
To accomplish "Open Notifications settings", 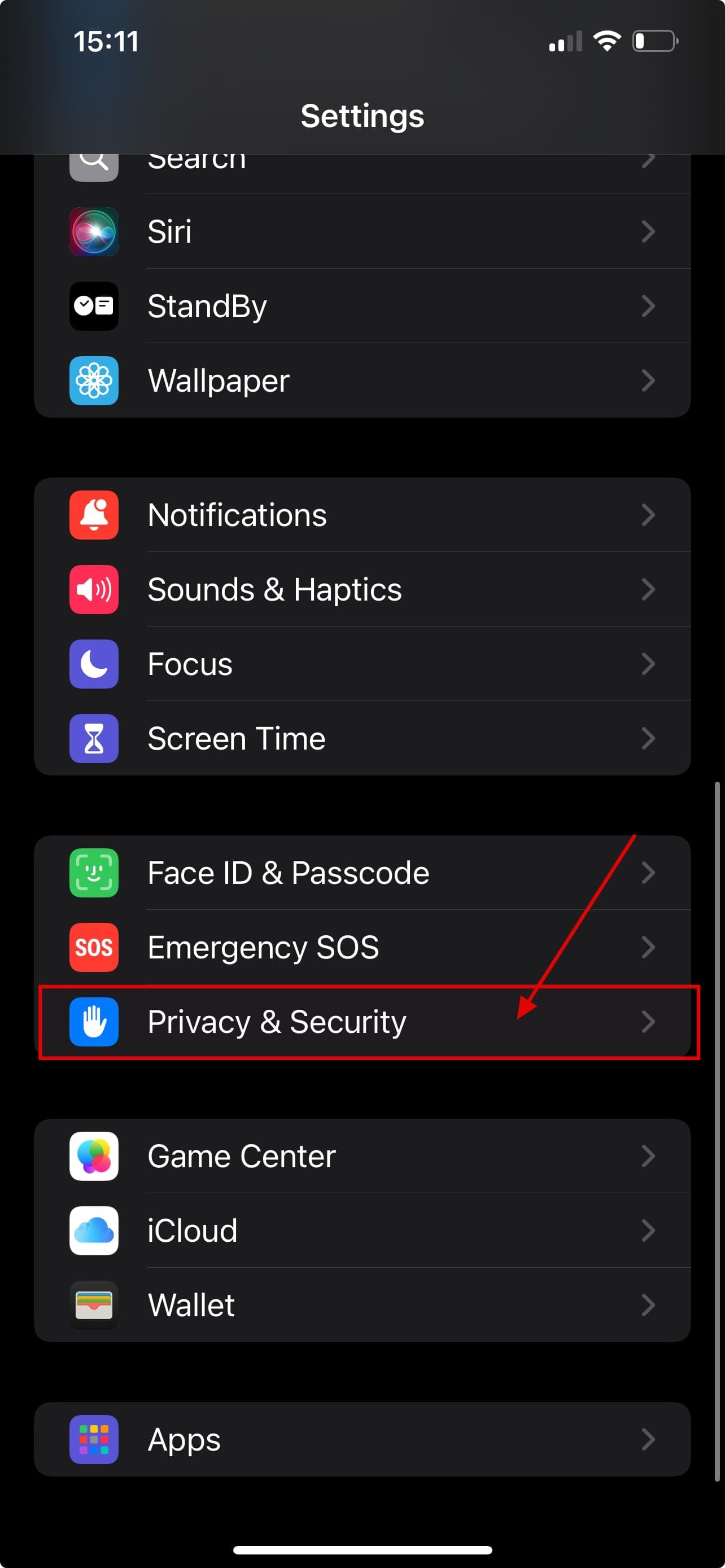I will tap(361, 515).
